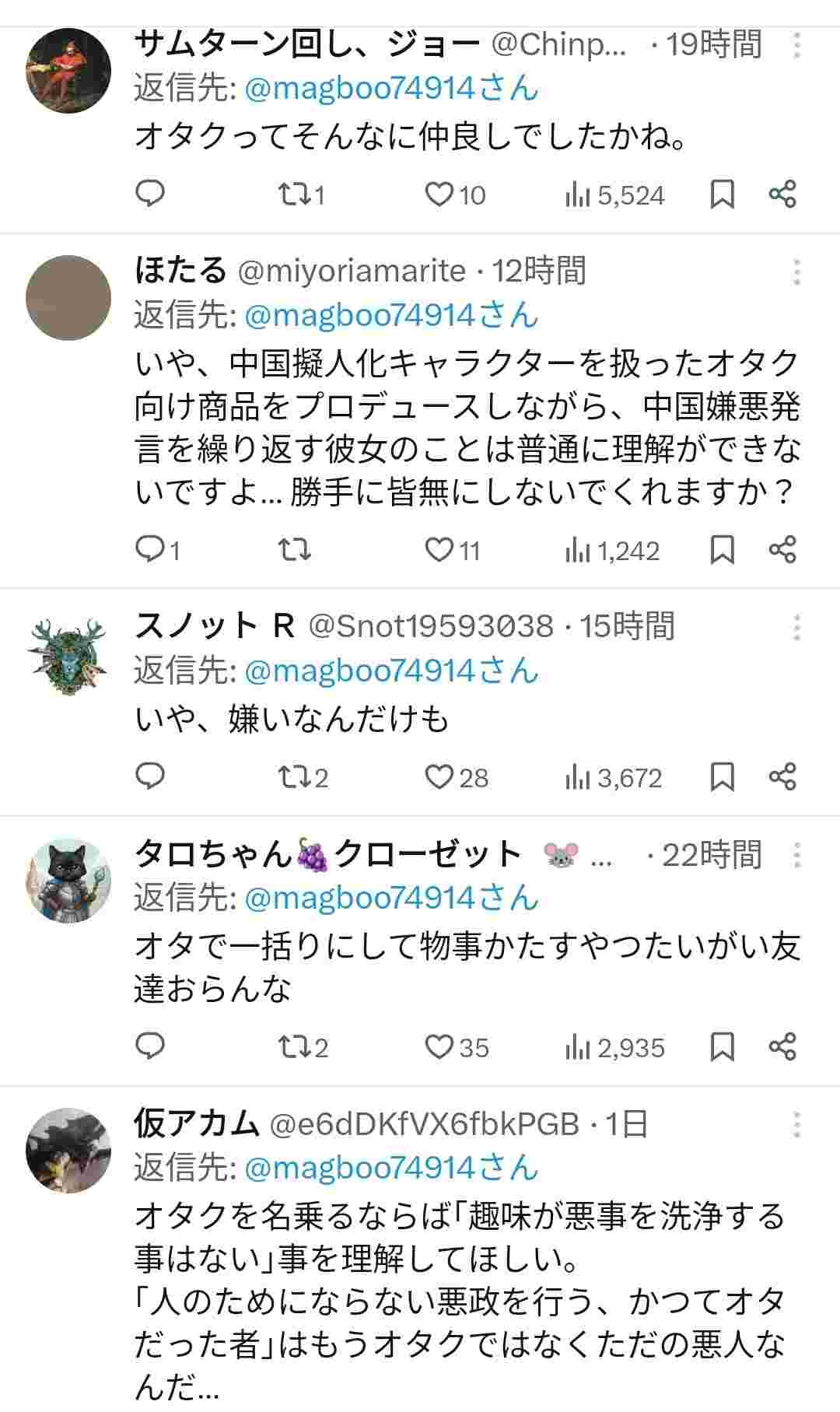Viewport: 840px width, 1412px height.
Task: Retweet ほたる's reply
Action: pos(296,550)
